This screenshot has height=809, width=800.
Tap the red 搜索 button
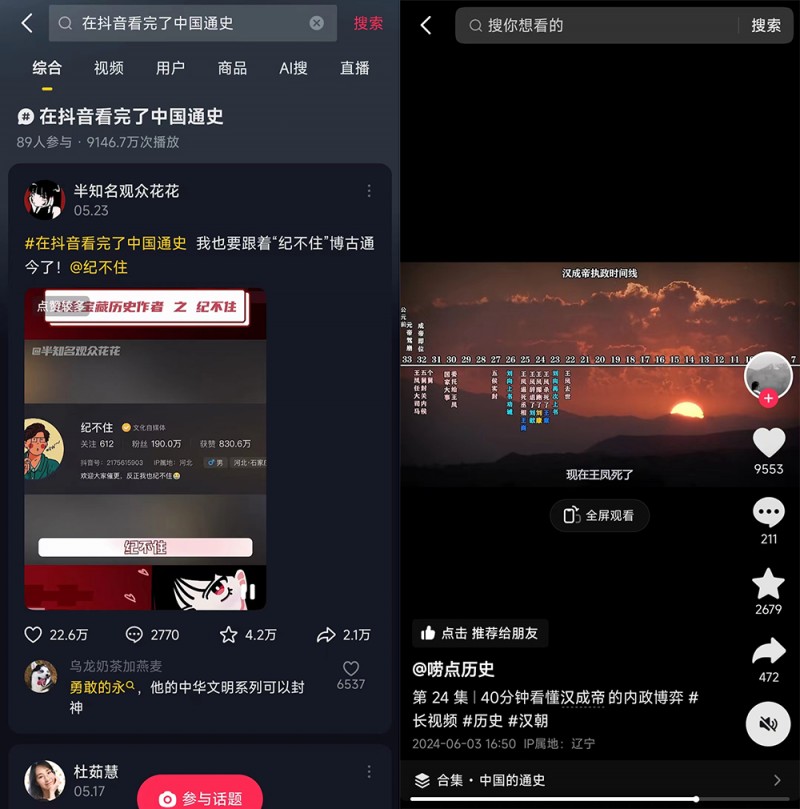tap(368, 23)
